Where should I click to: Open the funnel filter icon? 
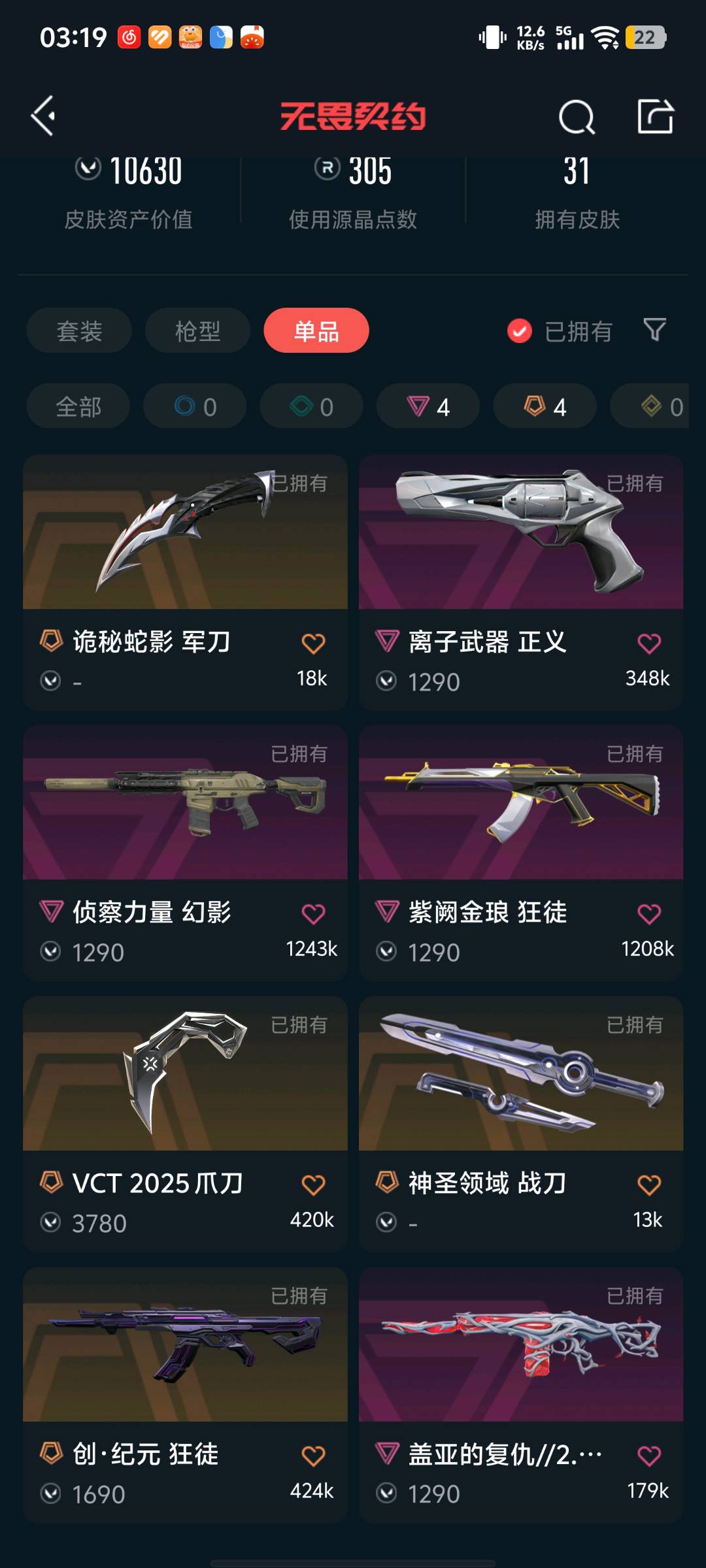[654, 330]
